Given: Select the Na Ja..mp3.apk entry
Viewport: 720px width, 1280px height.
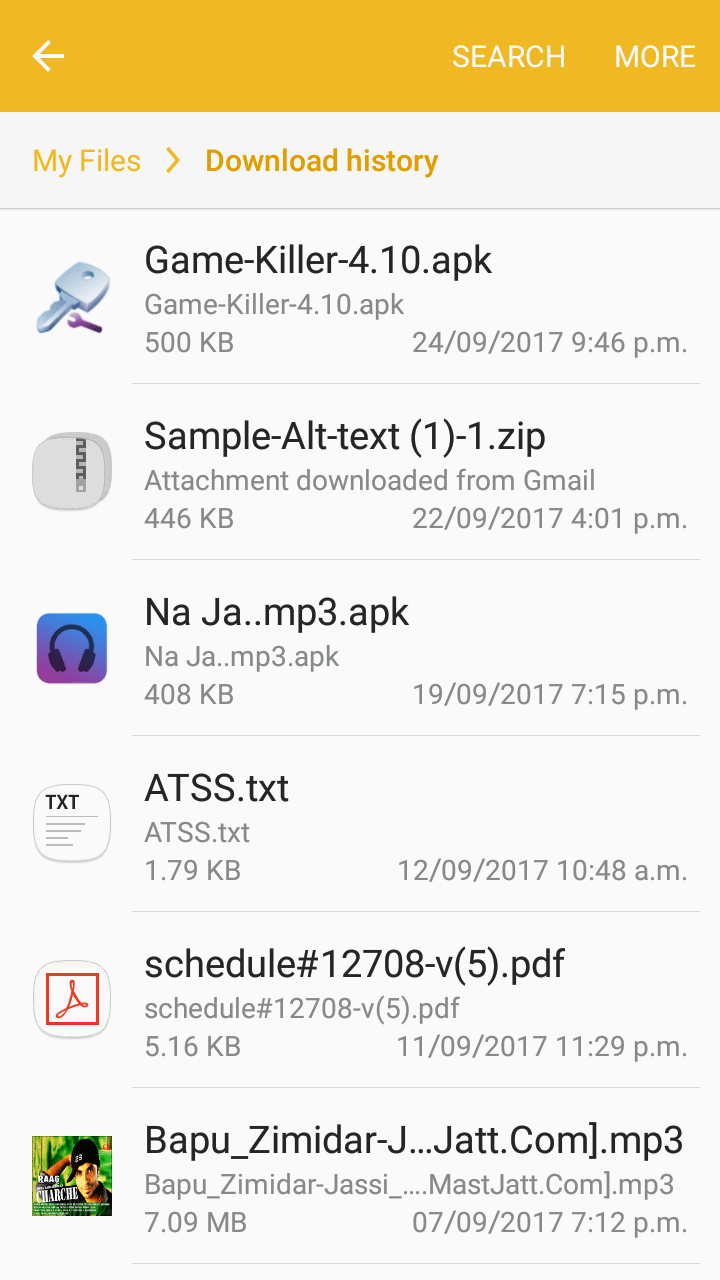Looking at the screenshot, I should (x=360, y=649).
